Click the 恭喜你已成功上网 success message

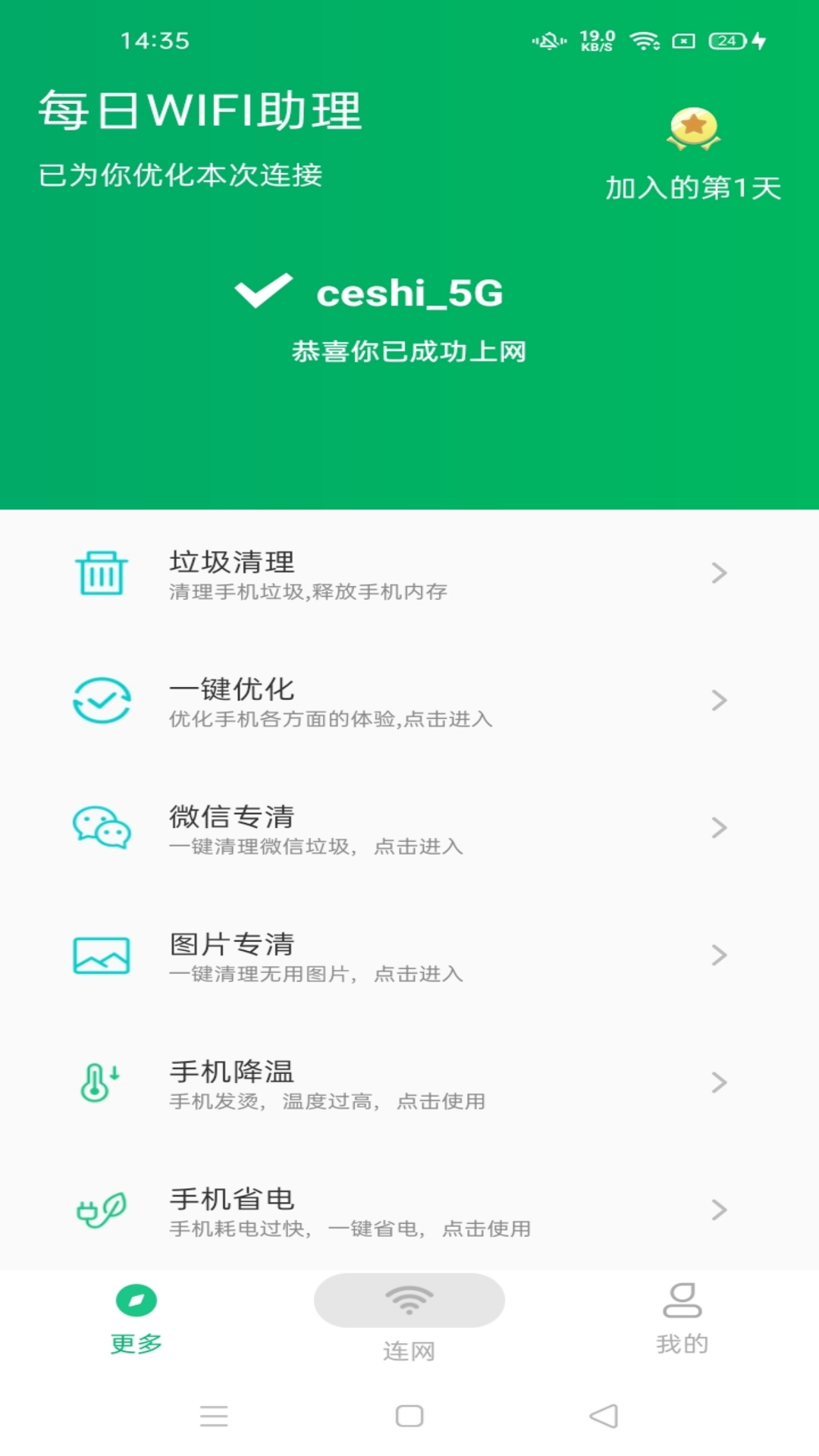coord(409,353)
